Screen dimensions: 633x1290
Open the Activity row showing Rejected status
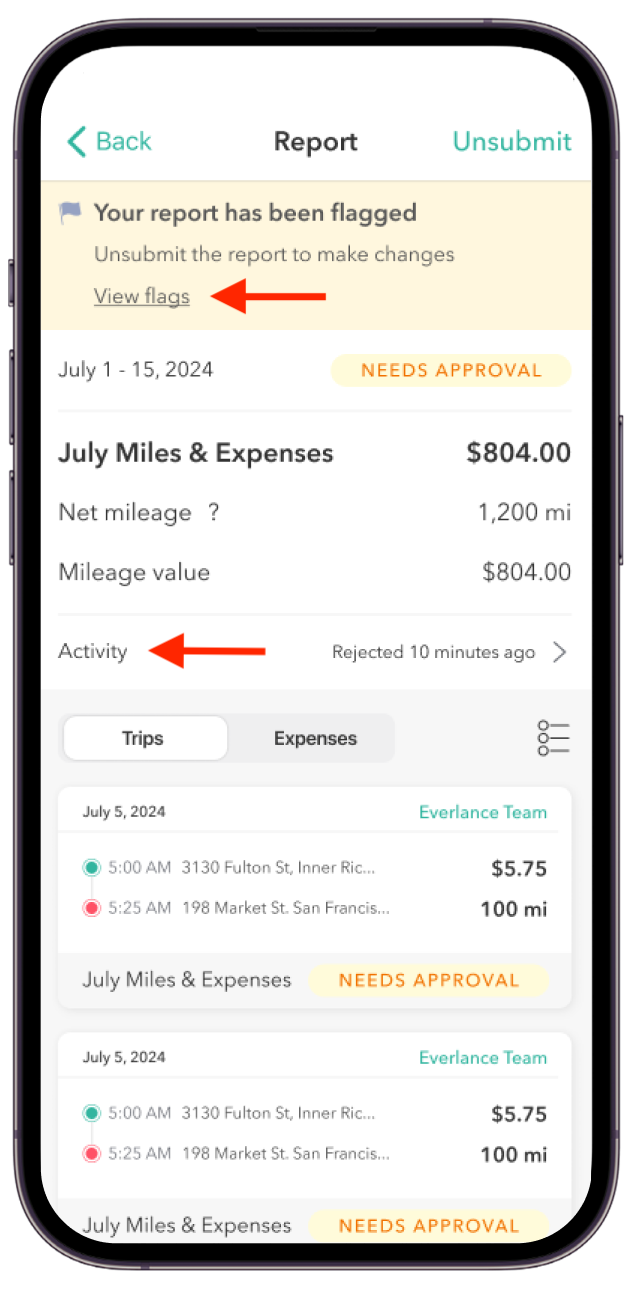point(315,652)
